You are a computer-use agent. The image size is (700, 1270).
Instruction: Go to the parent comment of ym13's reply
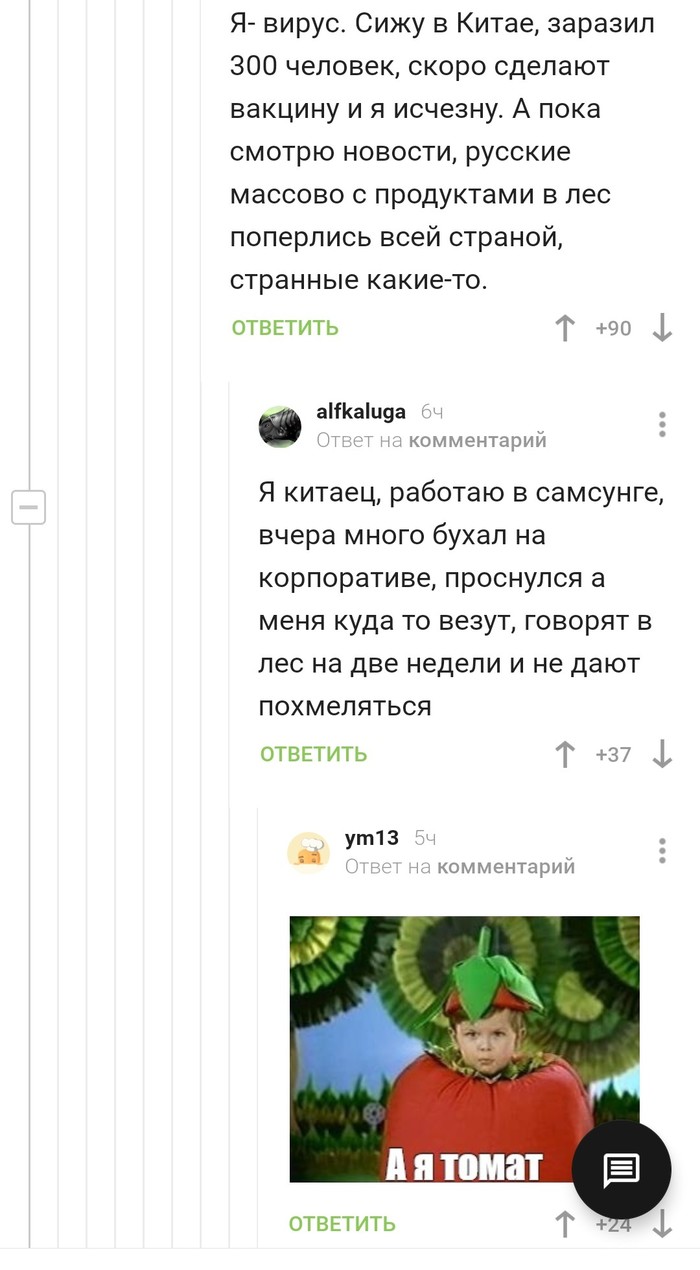(x=506, y=866)
